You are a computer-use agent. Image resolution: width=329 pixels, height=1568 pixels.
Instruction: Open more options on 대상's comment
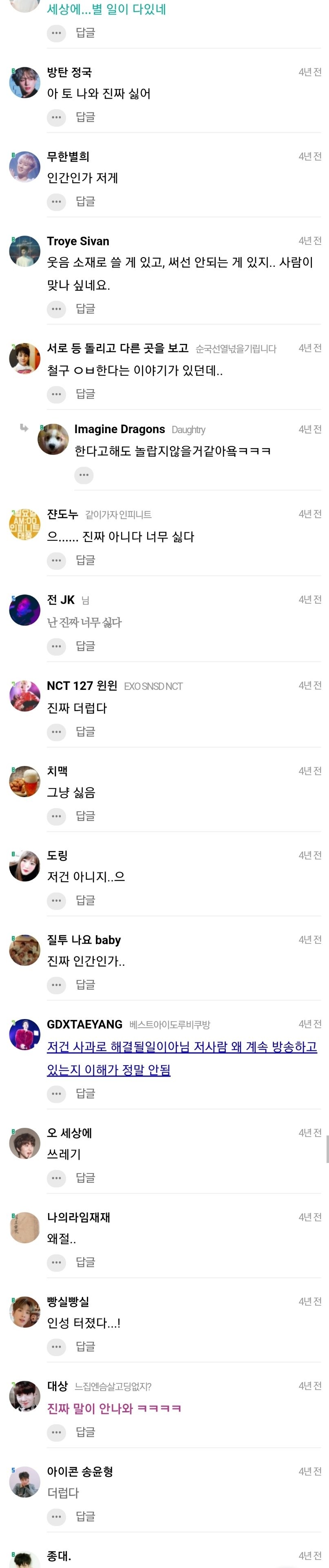click(x=57, y=1432)
